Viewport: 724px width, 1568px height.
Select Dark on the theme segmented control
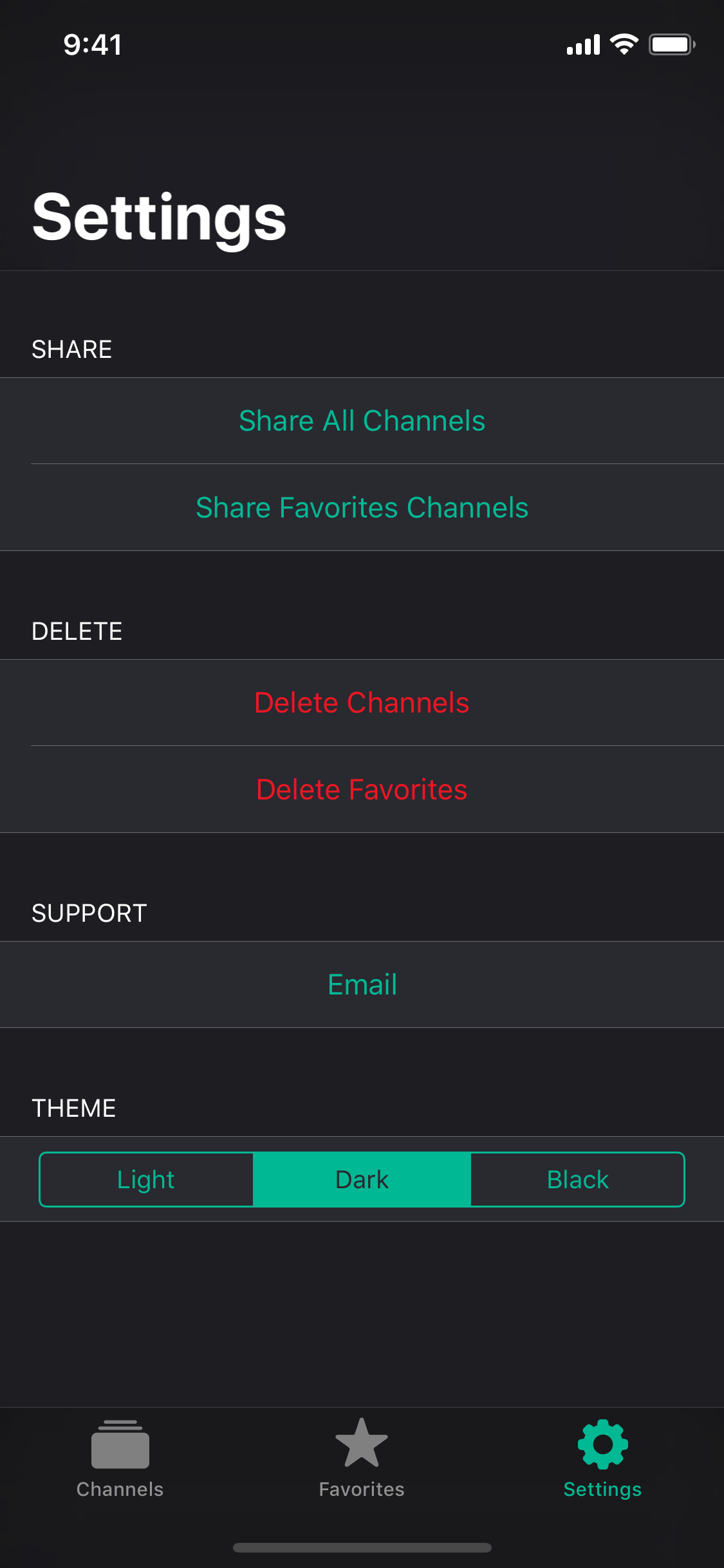pyautogui.click(x=362, y=1179)
